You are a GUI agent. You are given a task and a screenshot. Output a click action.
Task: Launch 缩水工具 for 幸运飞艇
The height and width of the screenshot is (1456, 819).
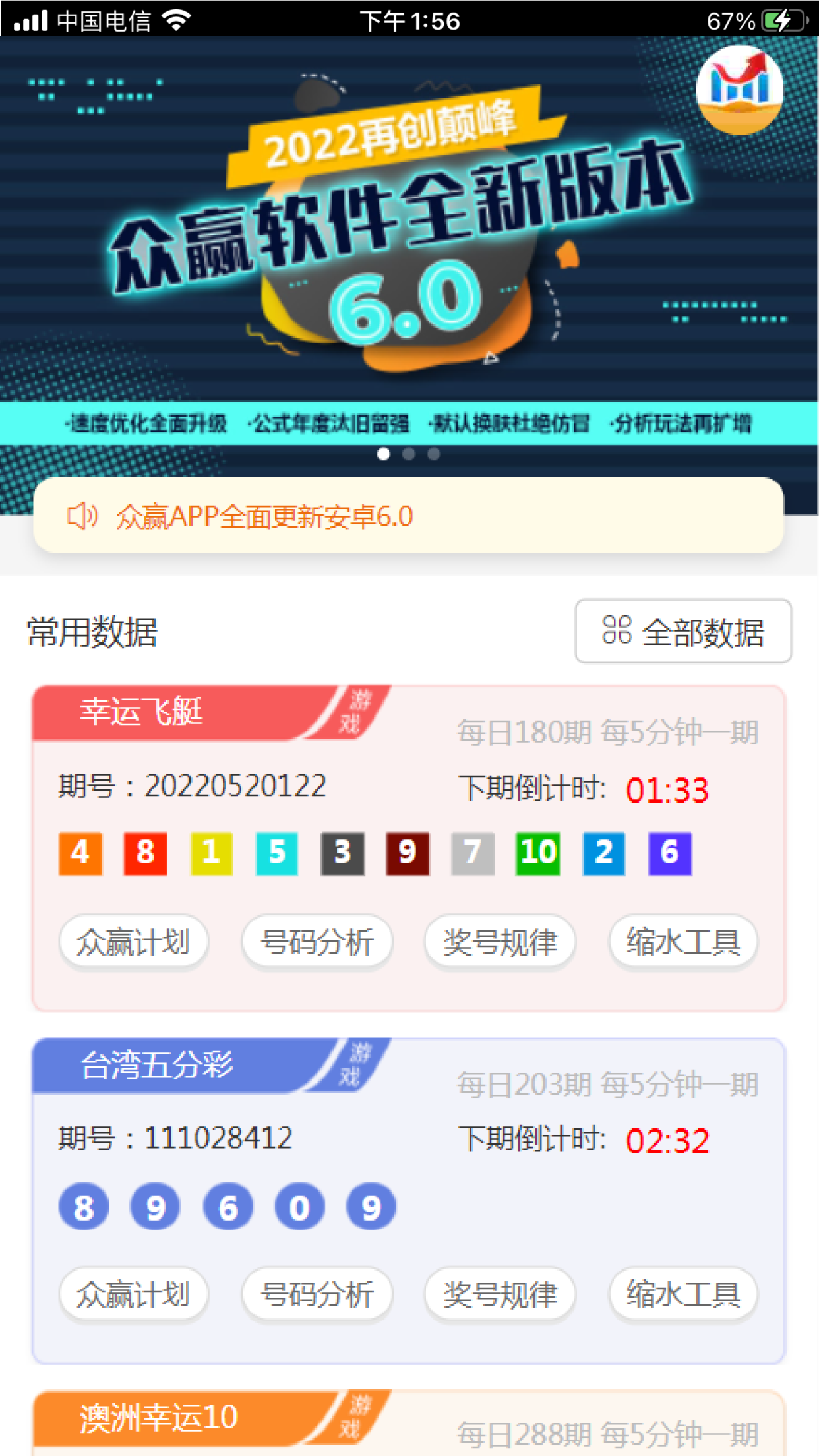pos(683,941)
